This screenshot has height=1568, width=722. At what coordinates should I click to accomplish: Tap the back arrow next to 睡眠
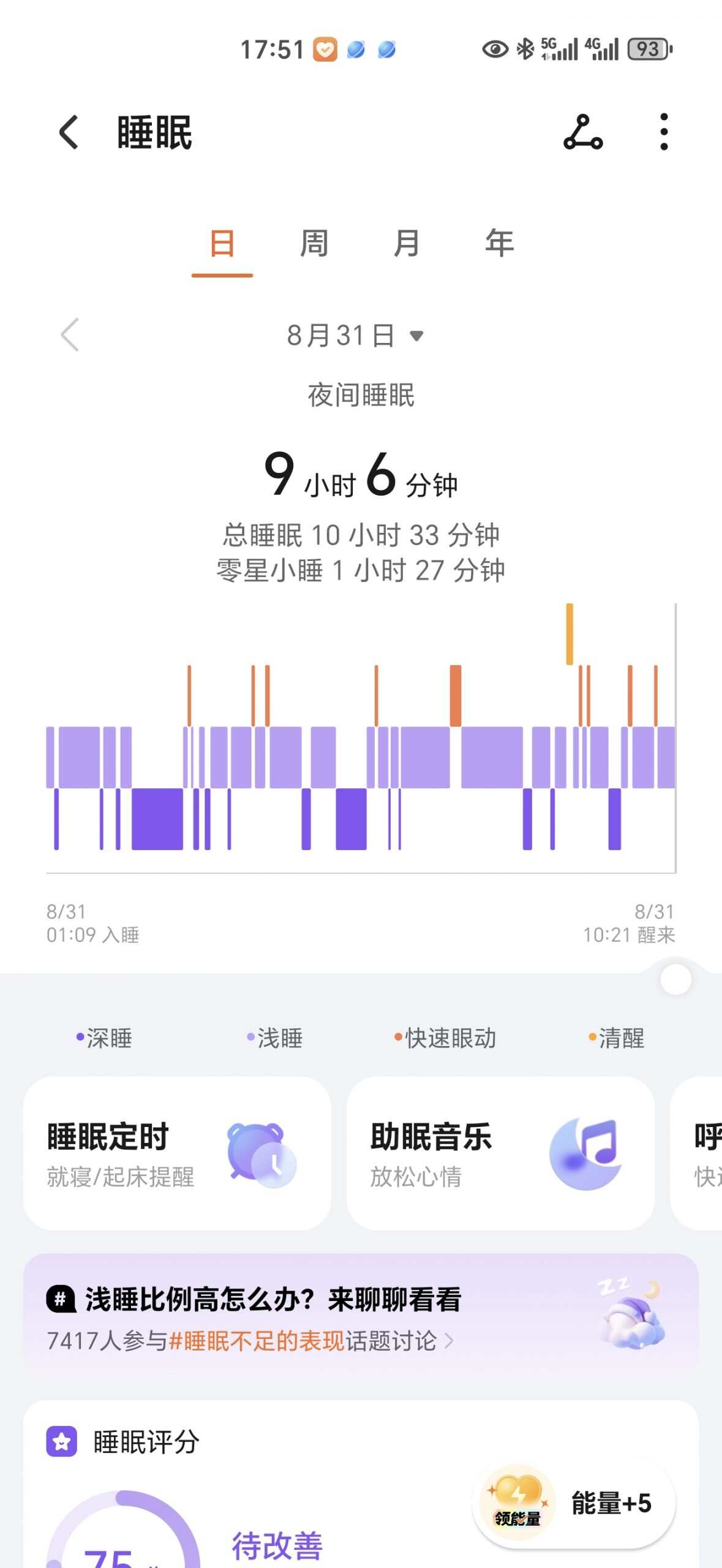point(67,133)
